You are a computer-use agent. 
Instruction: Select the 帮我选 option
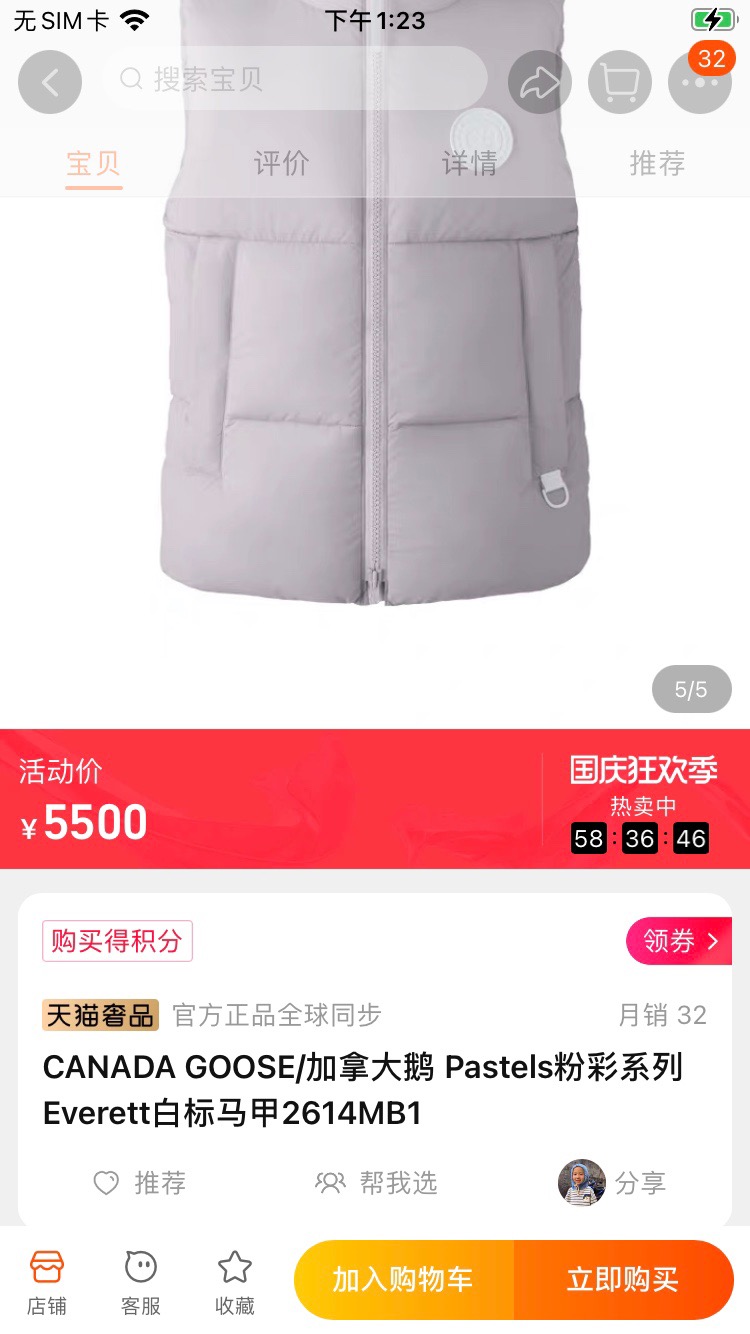point(377,1183)
